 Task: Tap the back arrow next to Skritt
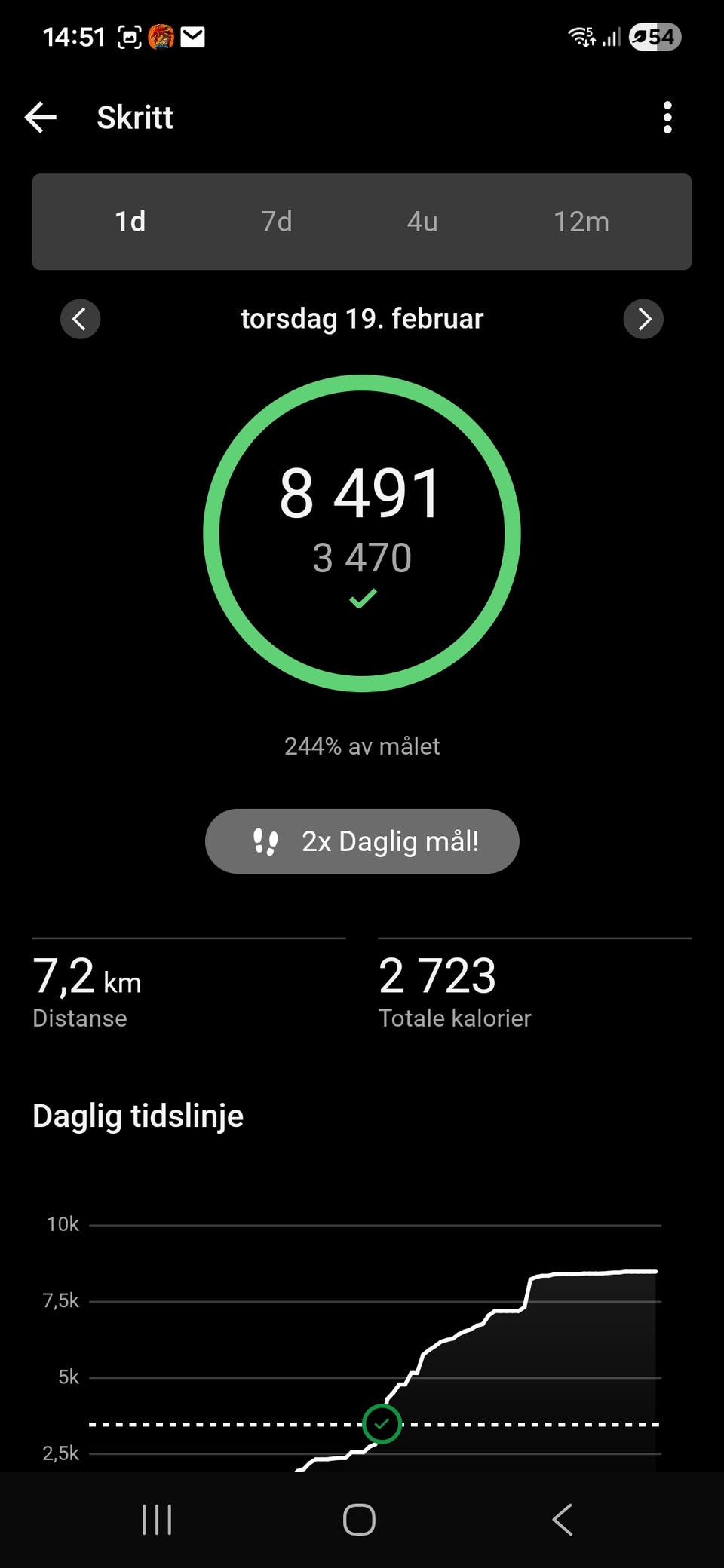coord(40,116)
